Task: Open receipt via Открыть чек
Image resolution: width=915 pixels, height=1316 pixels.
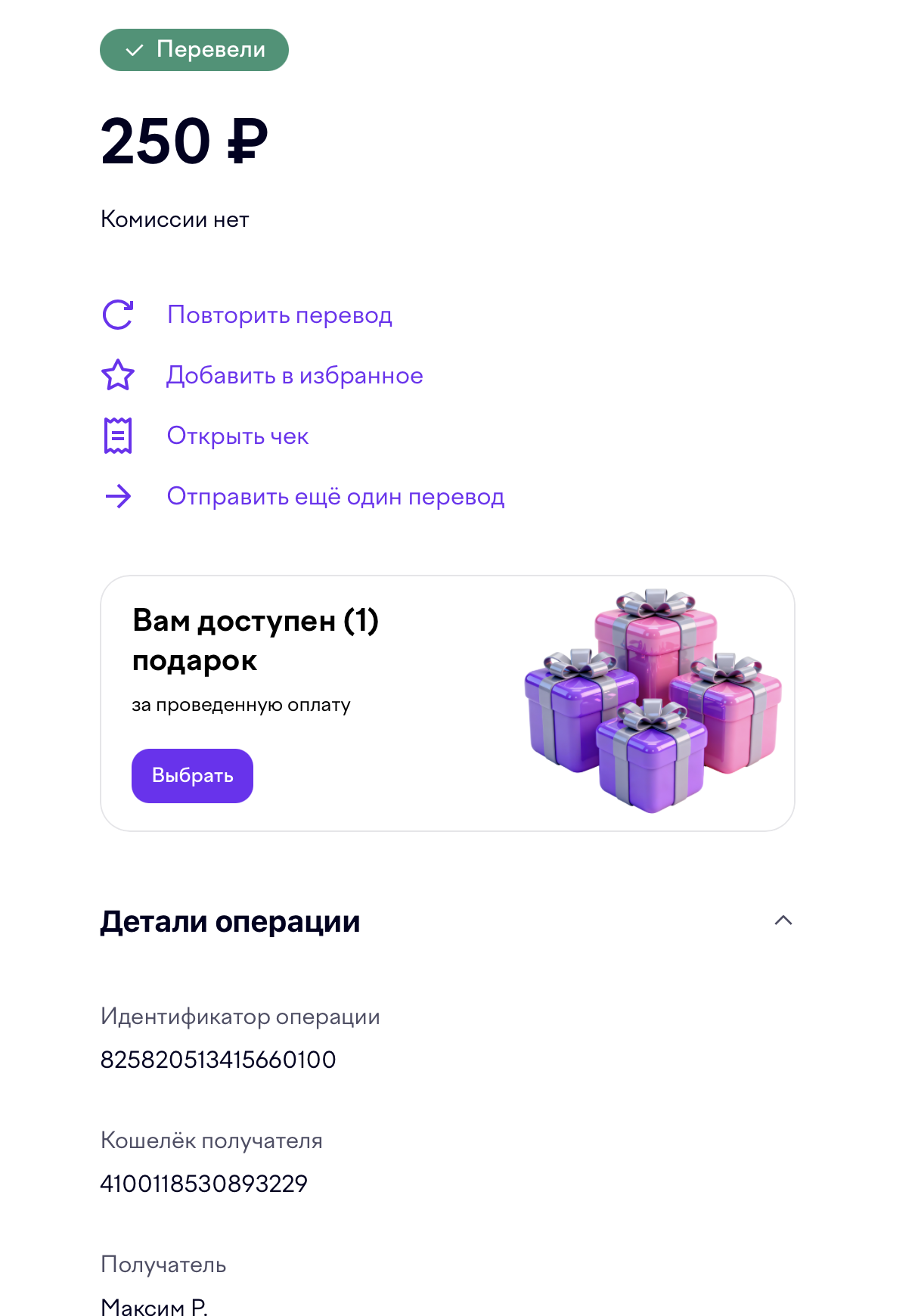Action: (237, 436)
